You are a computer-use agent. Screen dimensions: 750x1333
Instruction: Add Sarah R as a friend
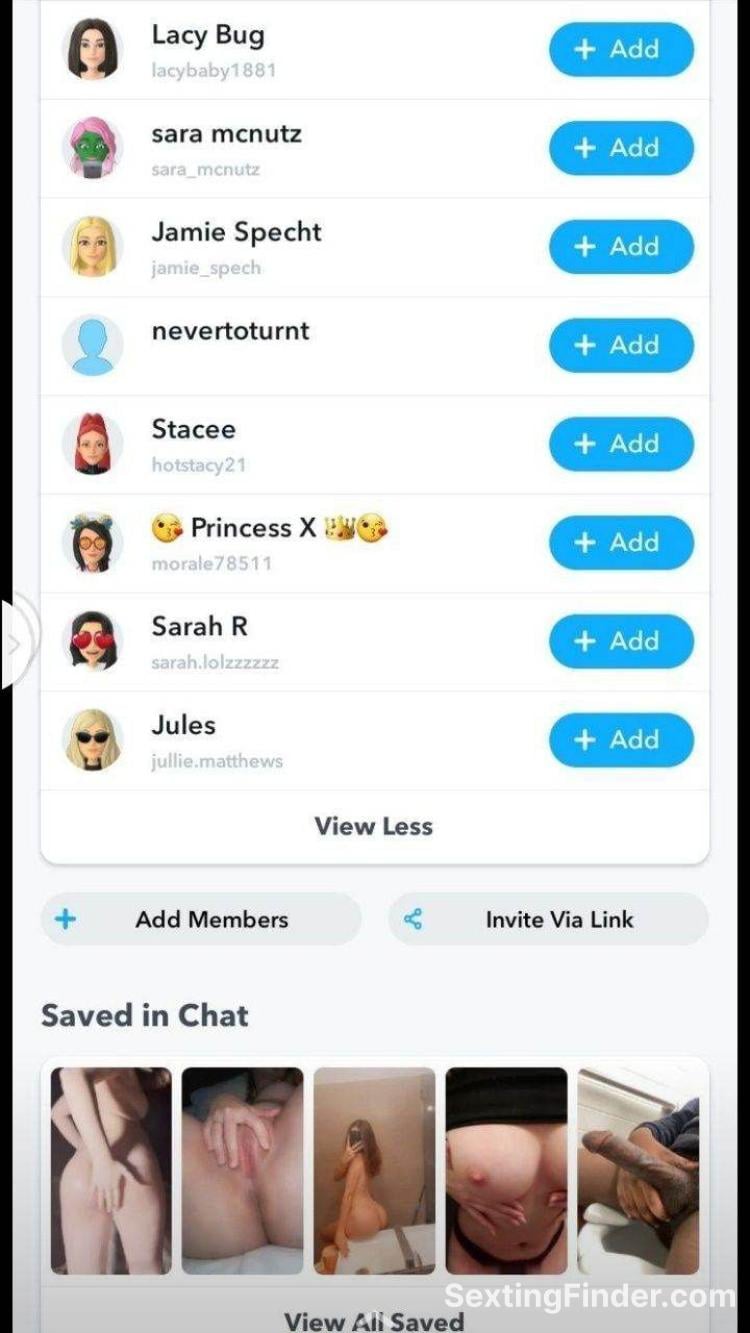[621, 641]
